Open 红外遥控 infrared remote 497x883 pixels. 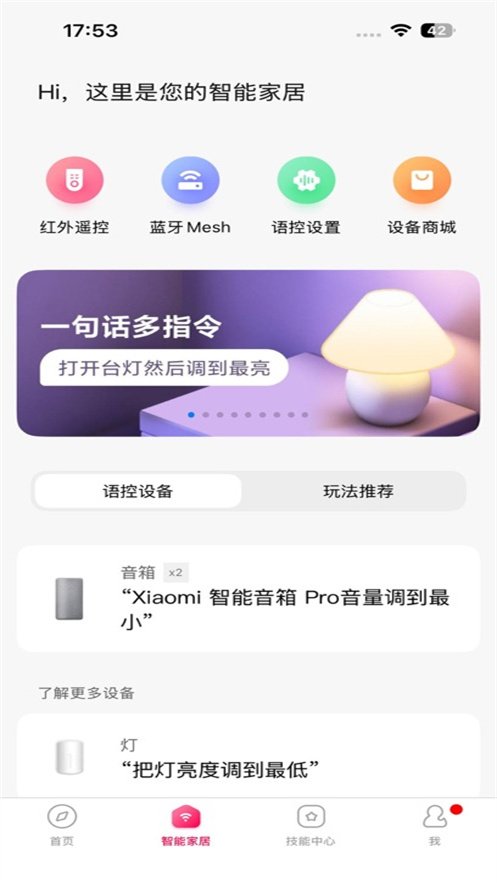coord(74,196)
